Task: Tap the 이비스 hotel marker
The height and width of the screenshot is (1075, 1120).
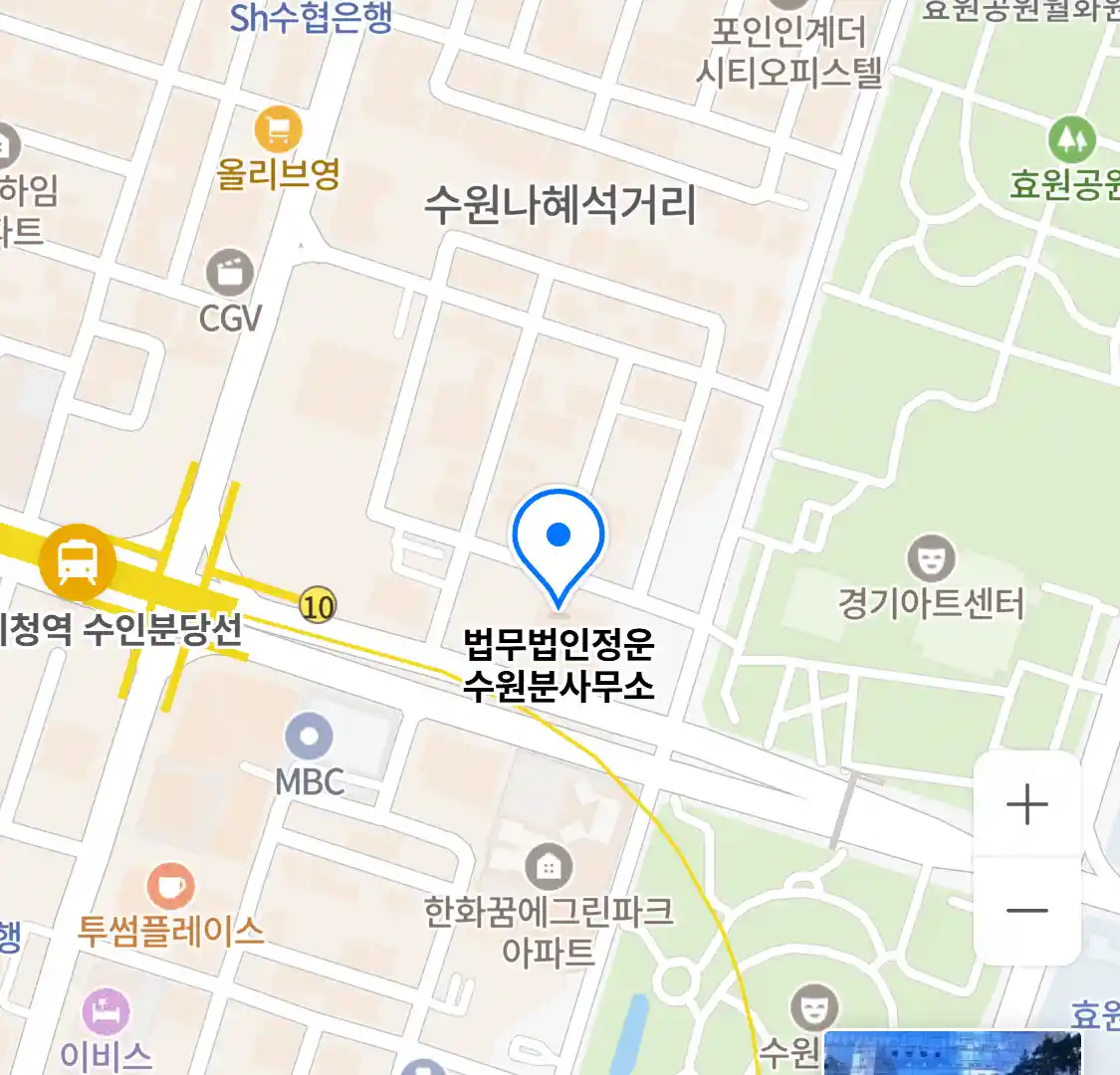Action: point(106,1012)
